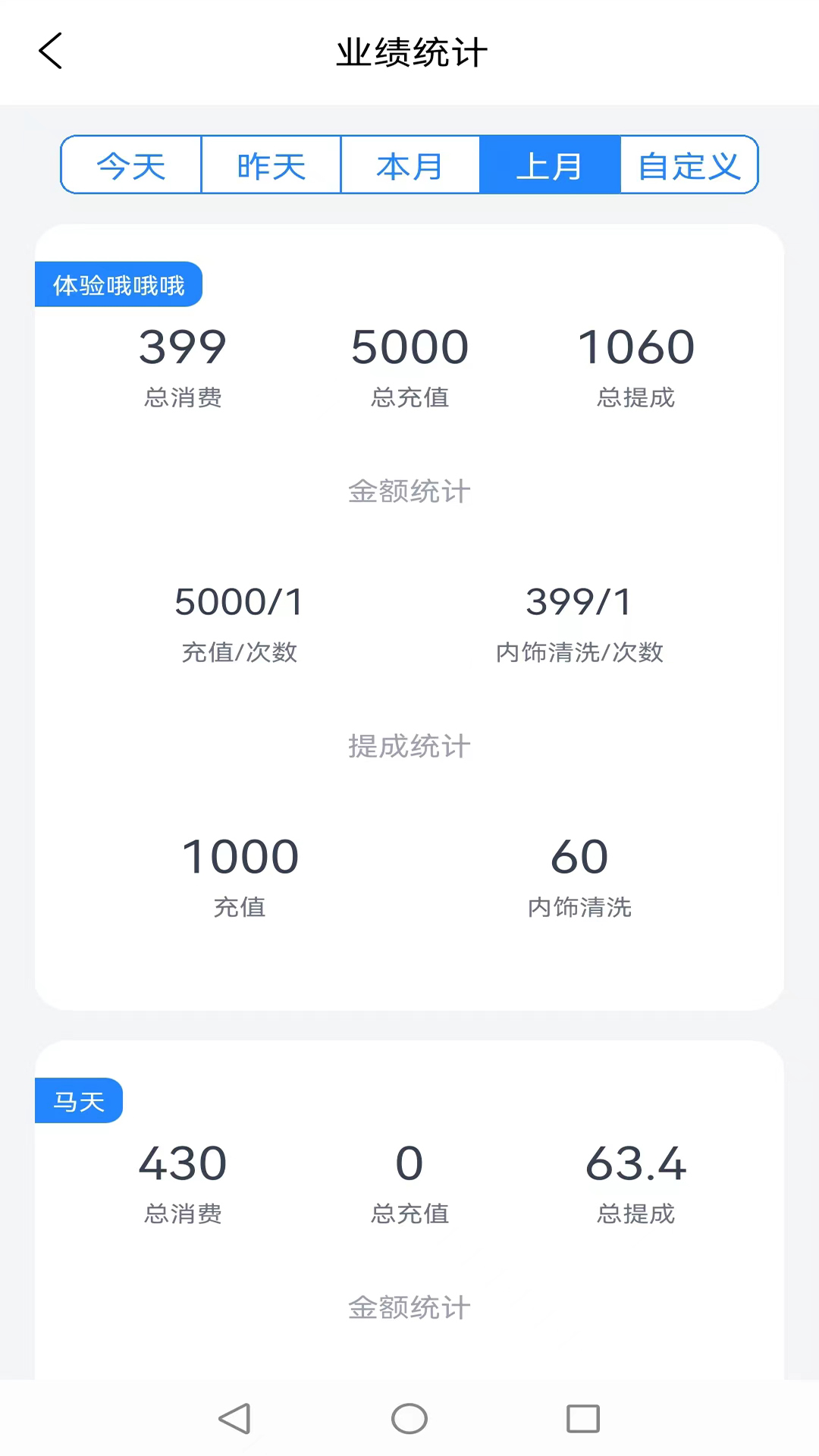
Task: Tap the 总充值 value 5000
Action: [x=409, y=347]
